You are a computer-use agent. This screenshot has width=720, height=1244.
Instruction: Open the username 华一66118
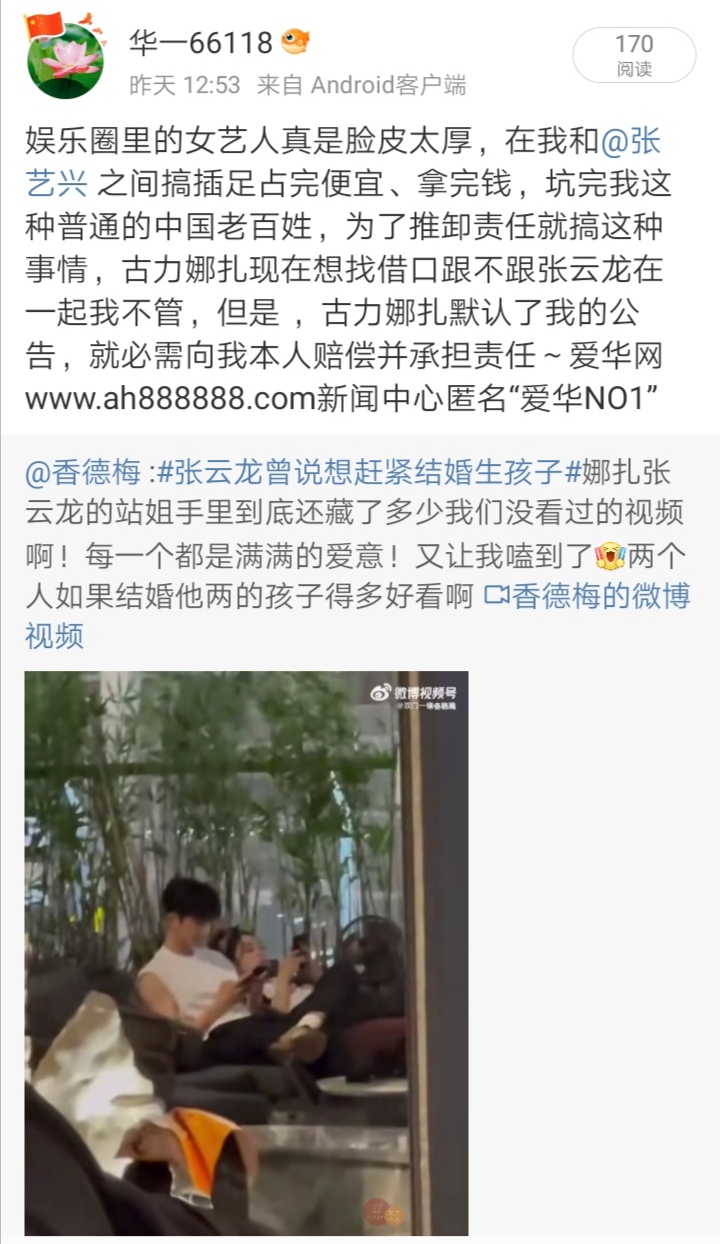(201, 43)
